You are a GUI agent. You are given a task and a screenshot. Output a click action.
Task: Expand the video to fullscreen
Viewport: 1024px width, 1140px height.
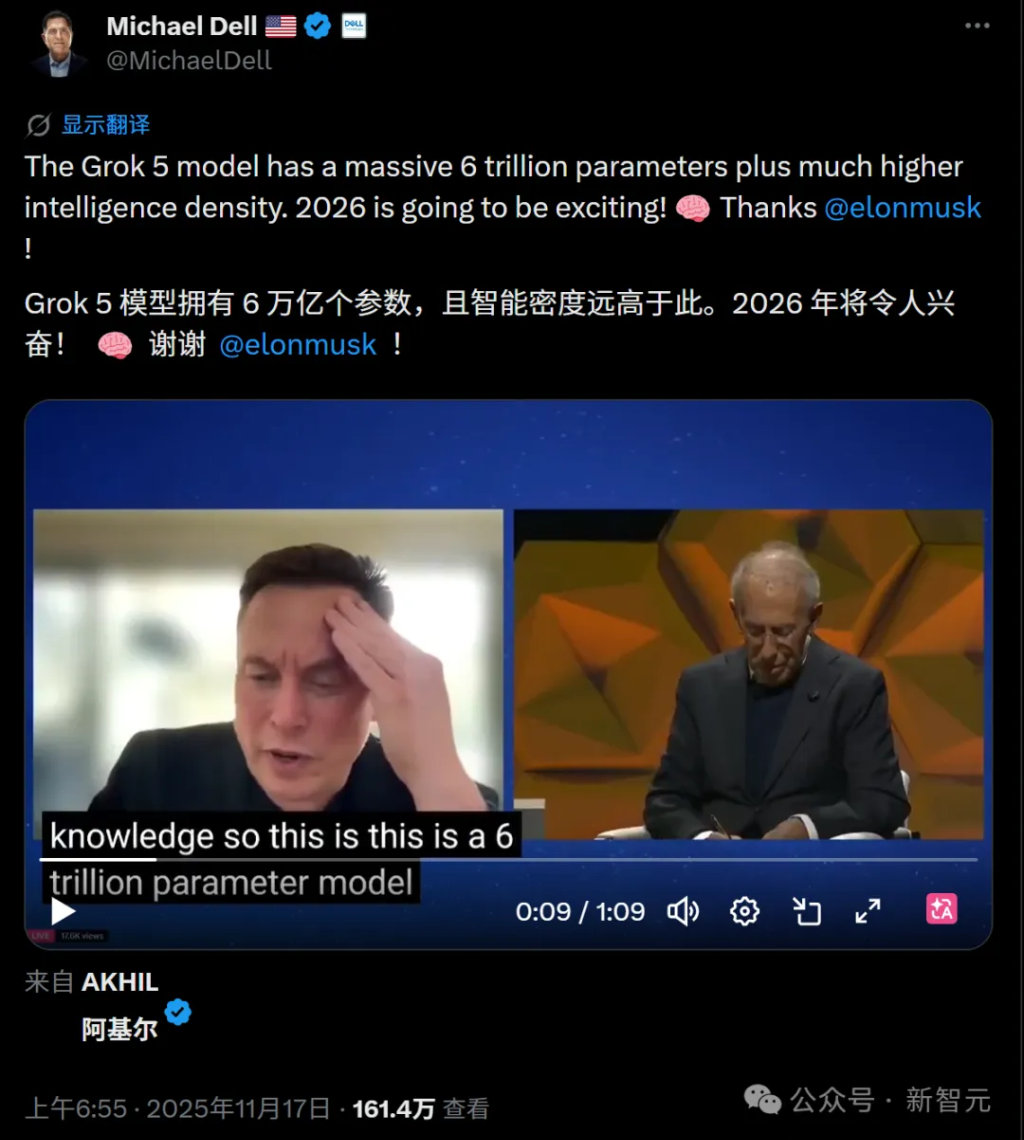coord(867,911)
